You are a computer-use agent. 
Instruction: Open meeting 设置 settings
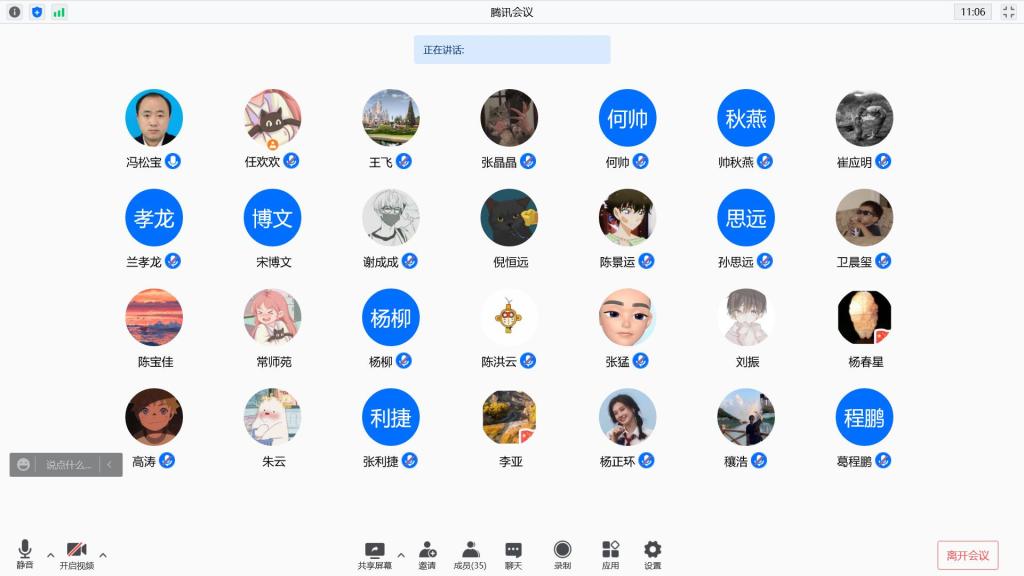(652, 553)
